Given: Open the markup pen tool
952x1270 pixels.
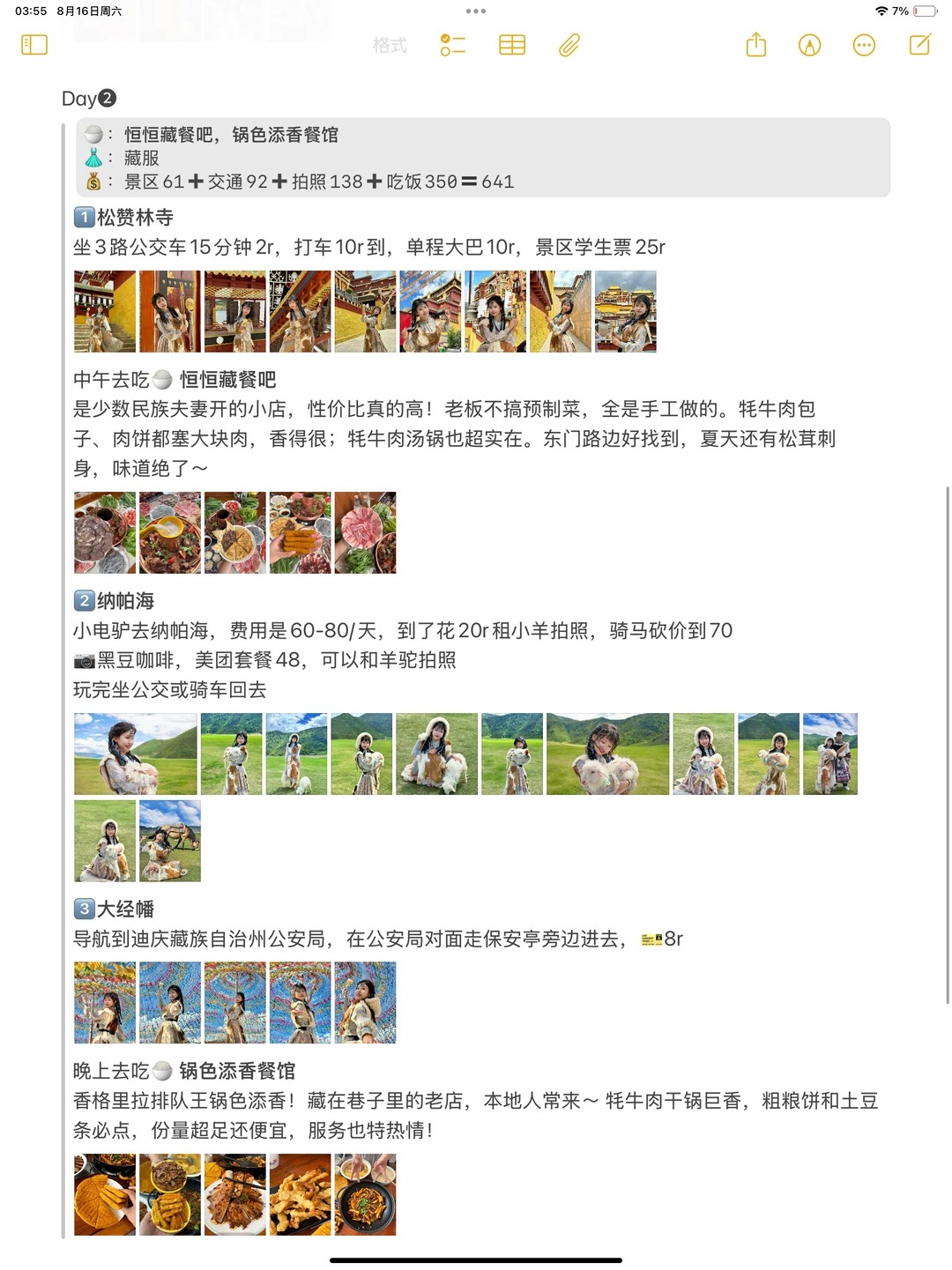Looking at the screenshot, I should coord(809,45).
